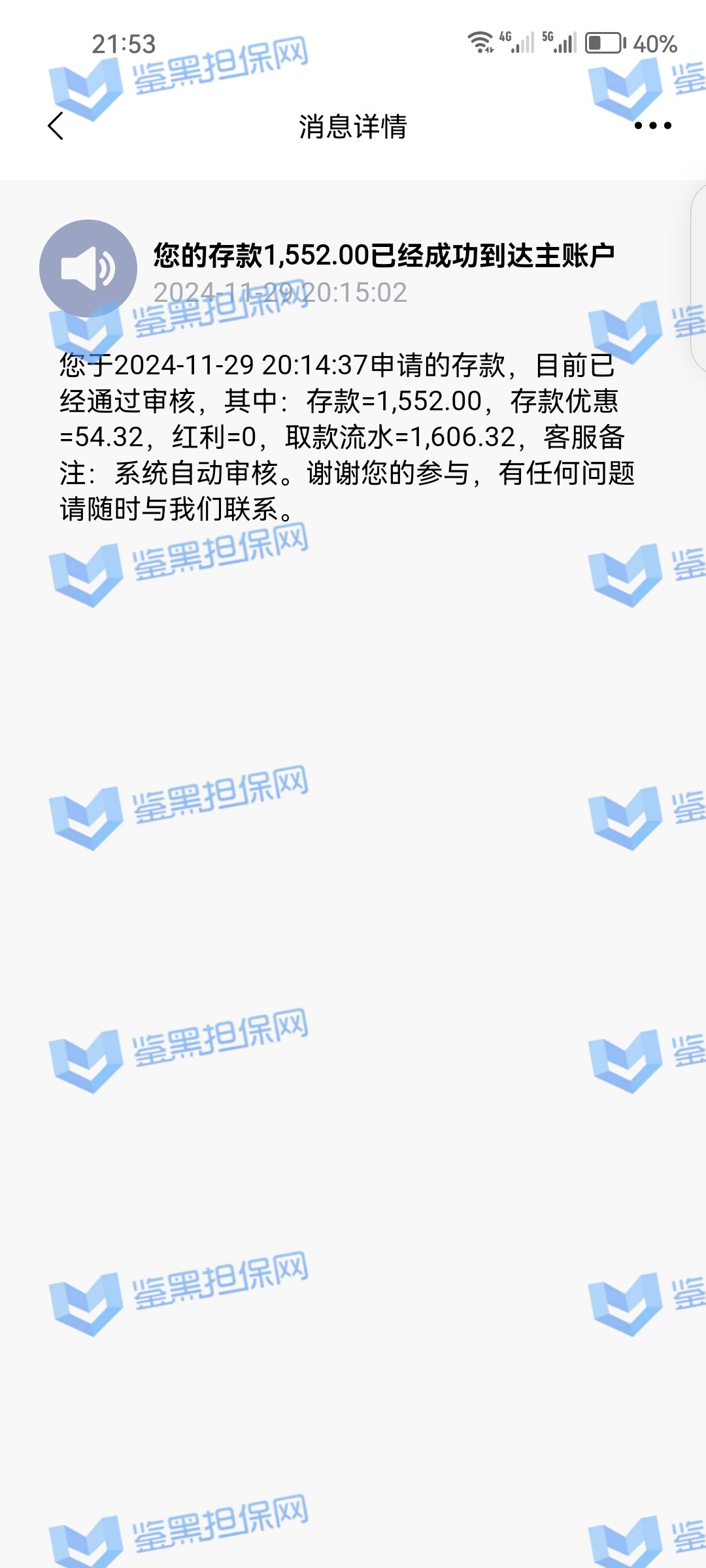Open the three-dot overflow menu
Image resolution: width=706 pixels, height=1568 pixels.
pos(652,125)
